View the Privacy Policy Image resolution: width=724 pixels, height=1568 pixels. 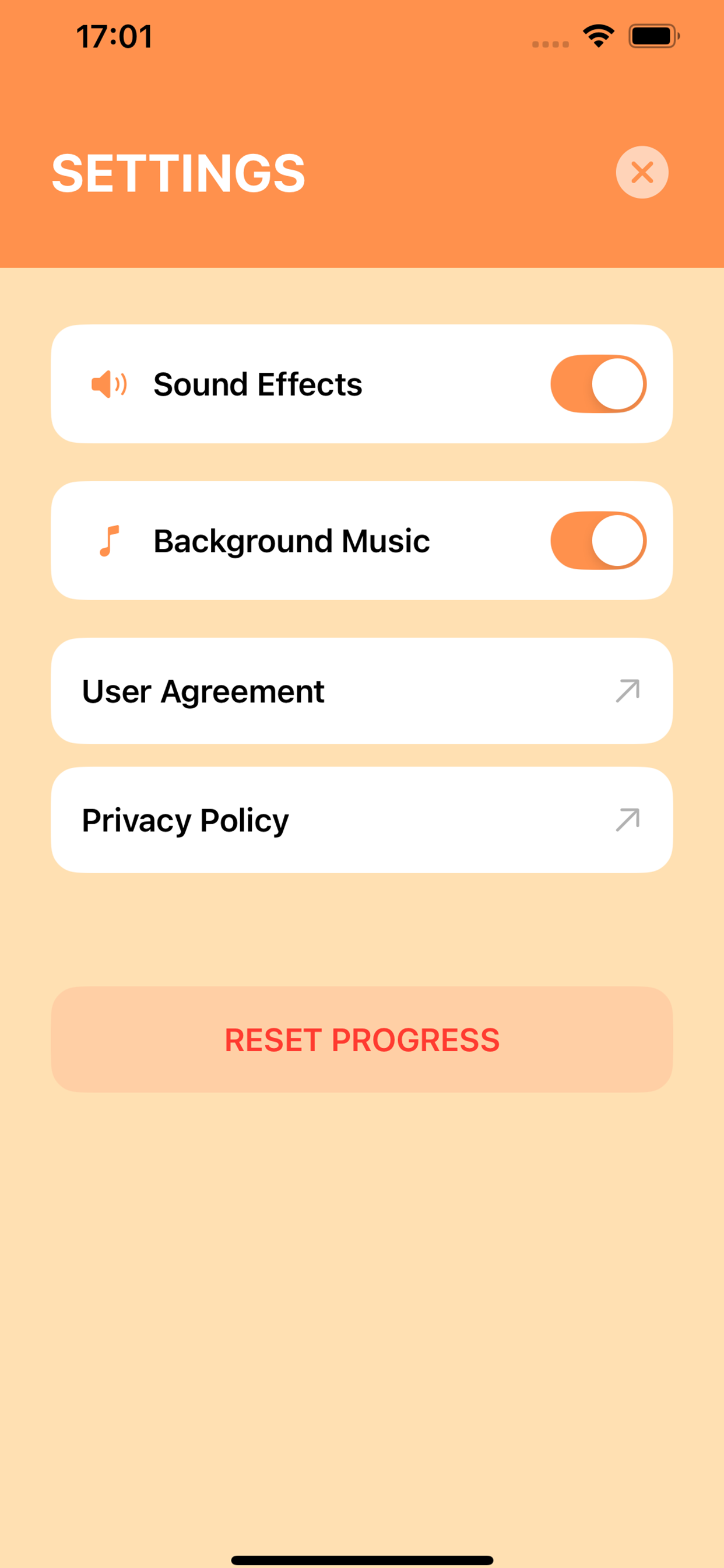tap(361, 820)
